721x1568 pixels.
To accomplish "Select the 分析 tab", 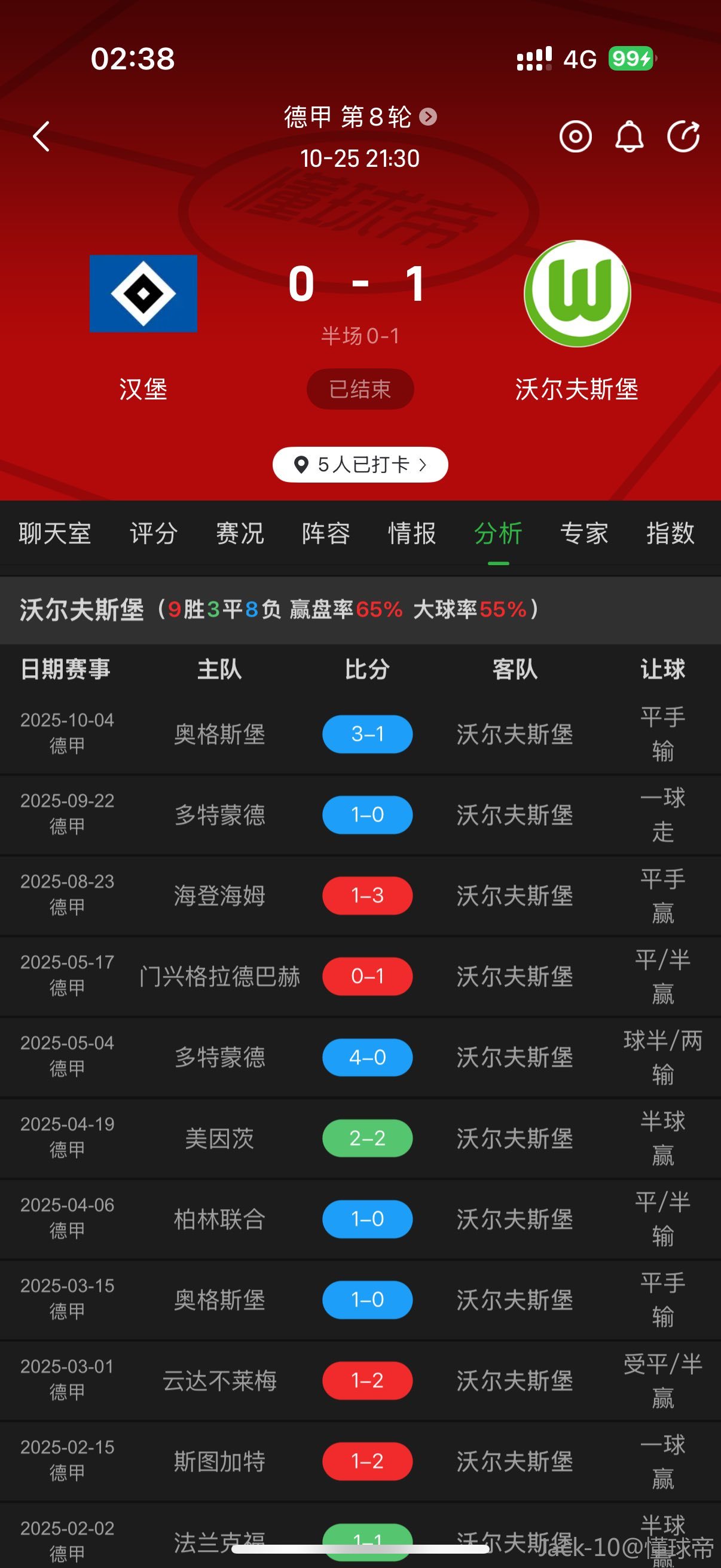I will 499,533.
